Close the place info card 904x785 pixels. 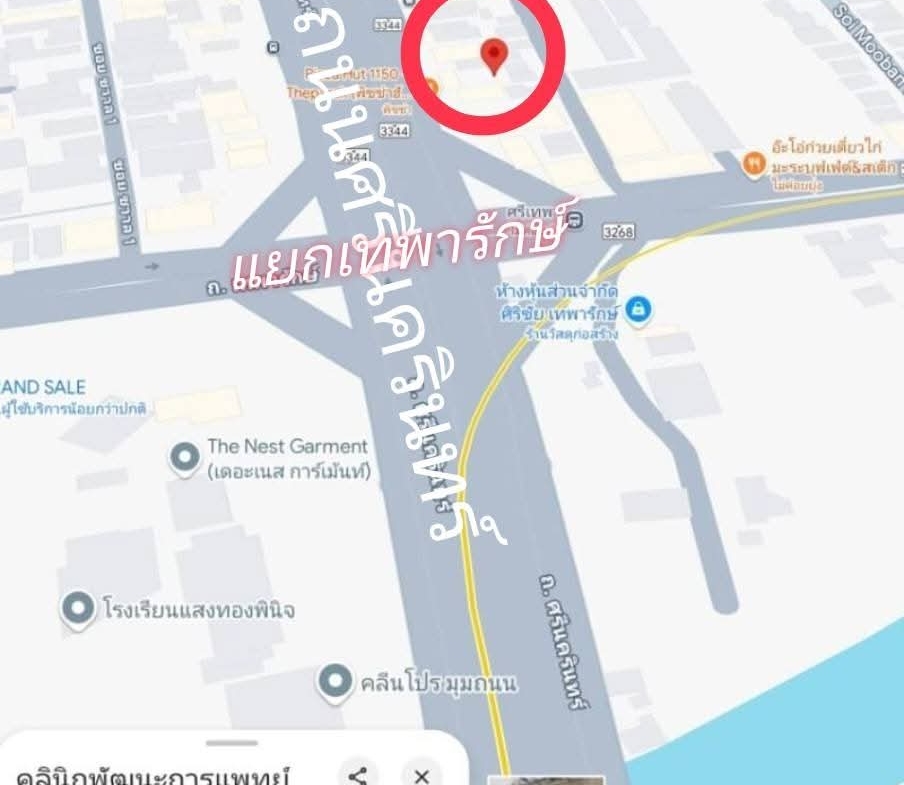coord(422,776)
